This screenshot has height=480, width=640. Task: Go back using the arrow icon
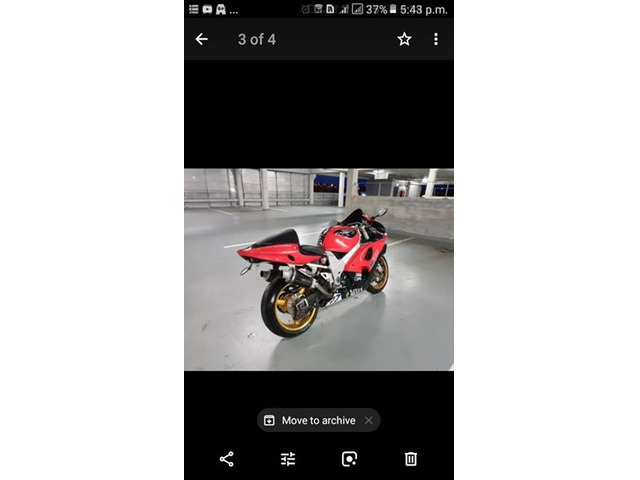click(x=202, y=39)
